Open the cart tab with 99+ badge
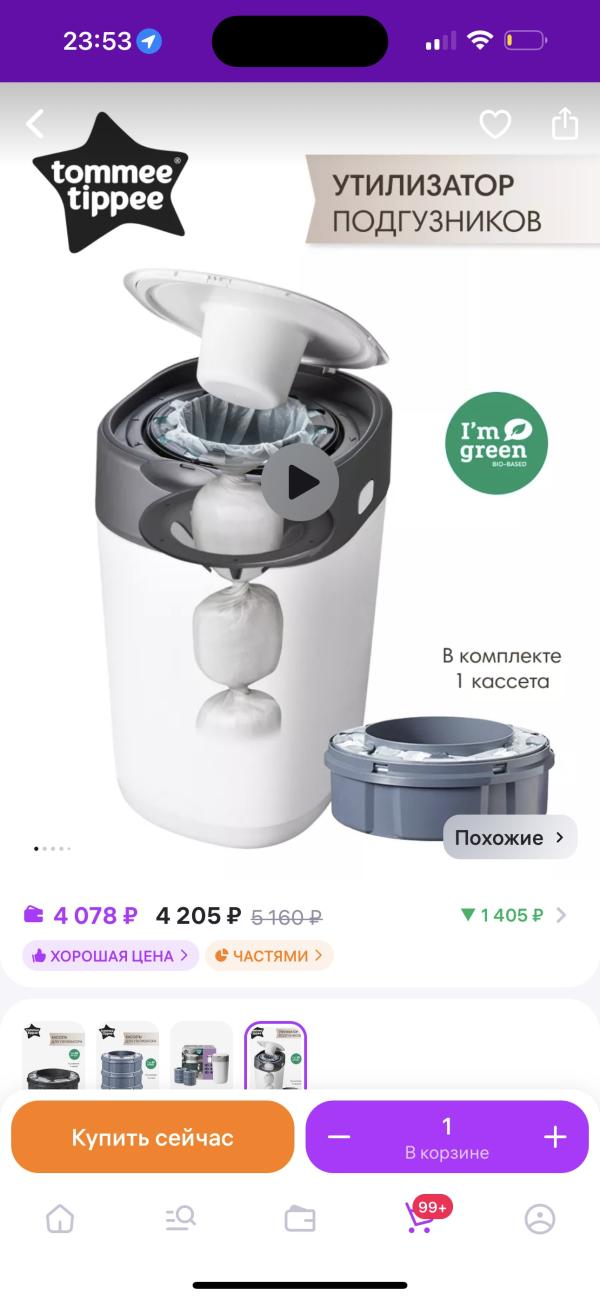600x1300 pixels. [x=420, y=1217]
